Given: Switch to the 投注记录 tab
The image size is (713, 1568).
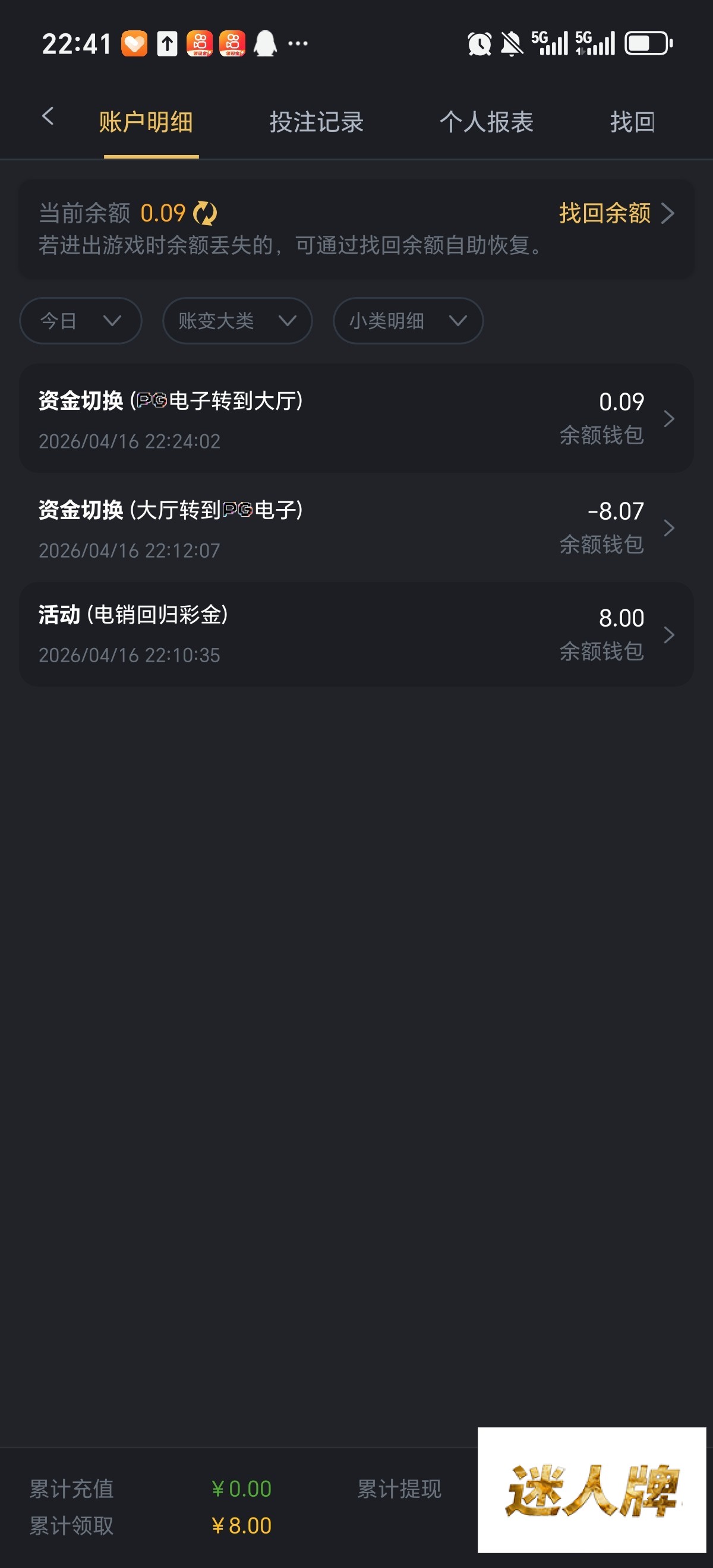Looking at the screenshot, I should 316,122.
